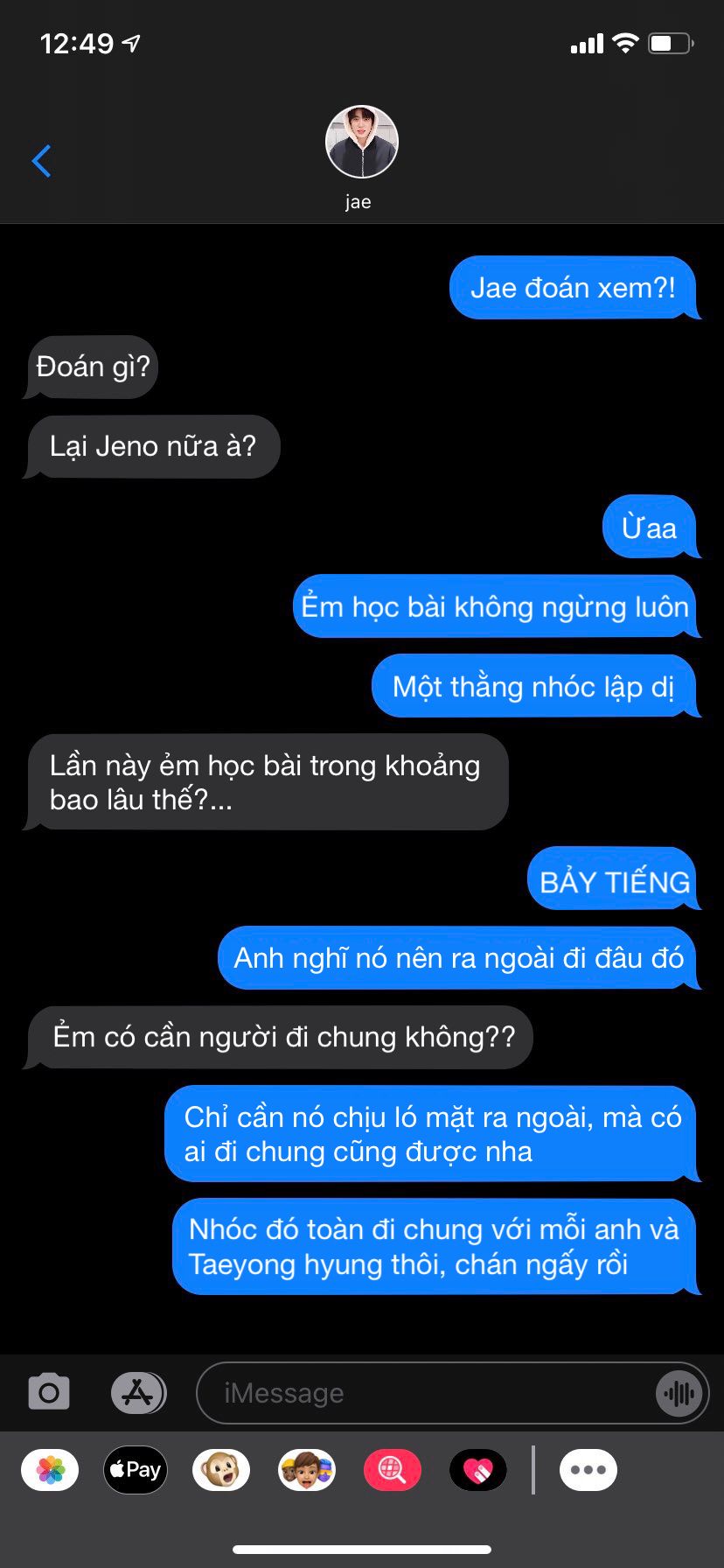
Task: Open Memoji stickers
Action: pyautogui.click(x=307, y=1470)
